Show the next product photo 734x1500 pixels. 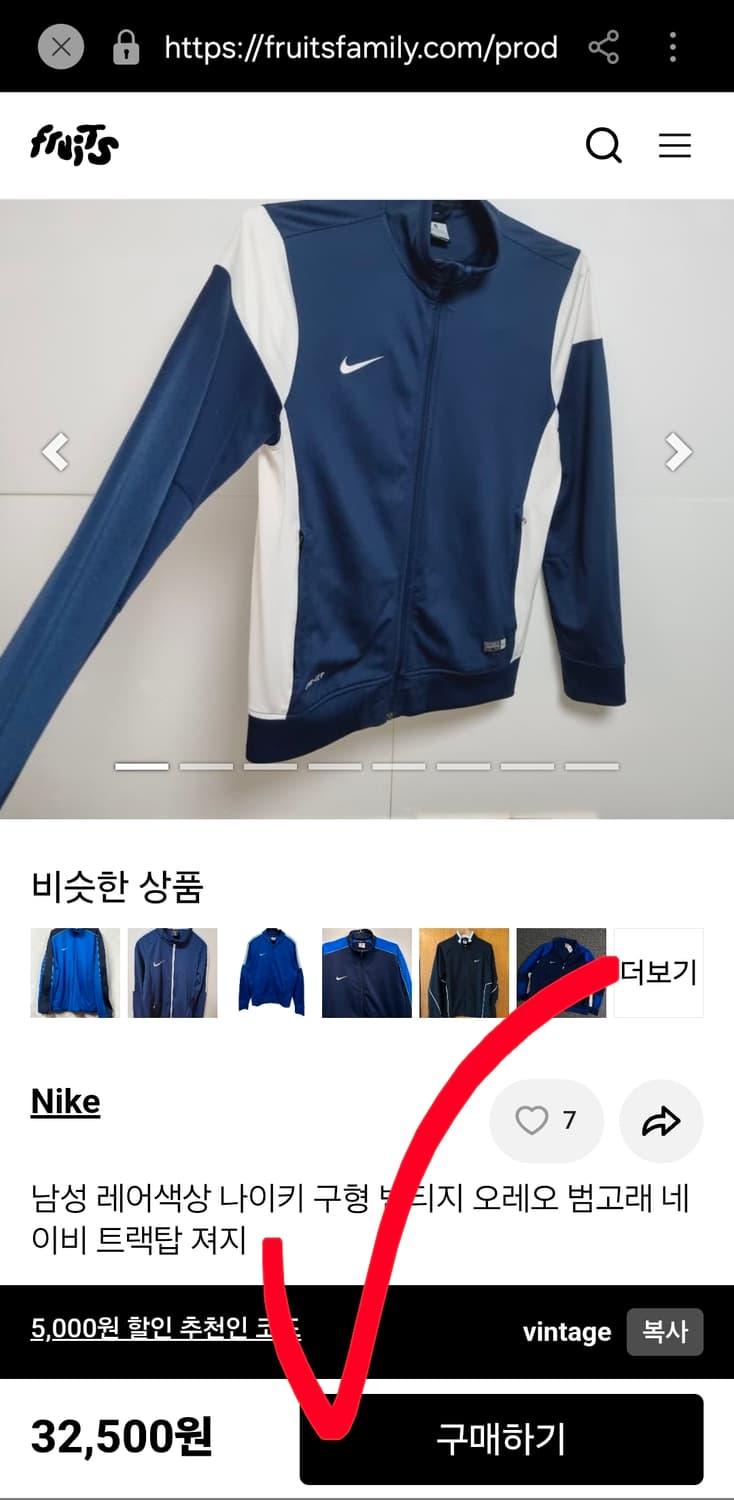click(677, 452)
